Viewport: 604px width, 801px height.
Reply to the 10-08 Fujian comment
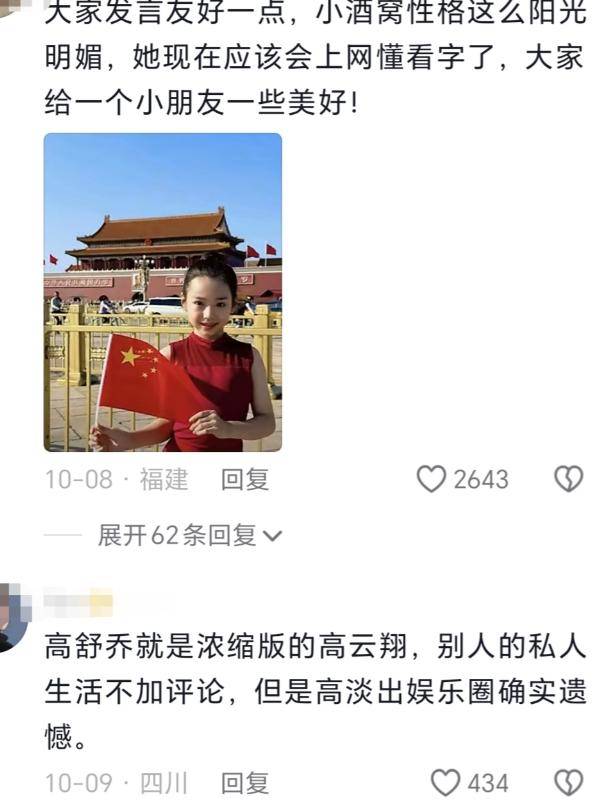tap(245, 480)
